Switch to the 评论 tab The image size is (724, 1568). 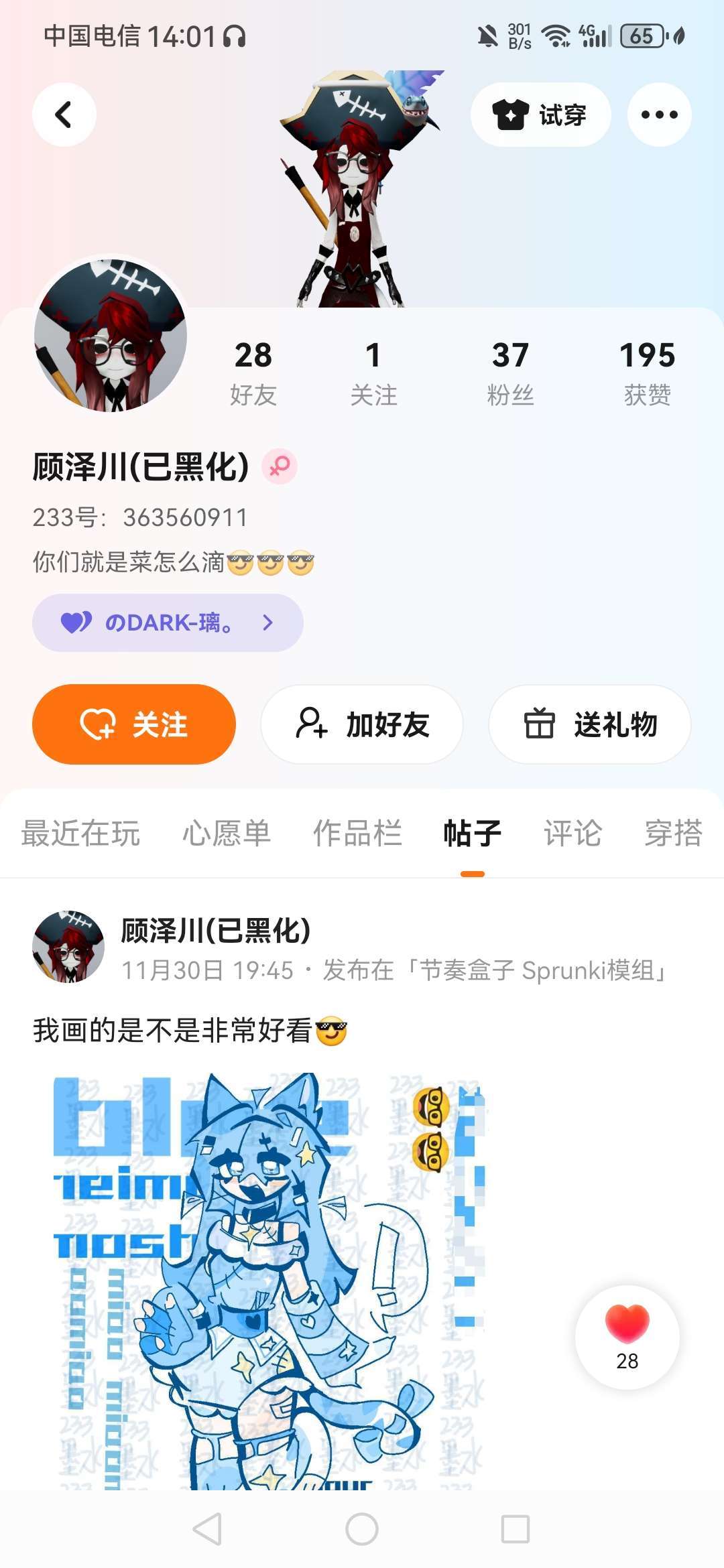[x=572, y=834]
